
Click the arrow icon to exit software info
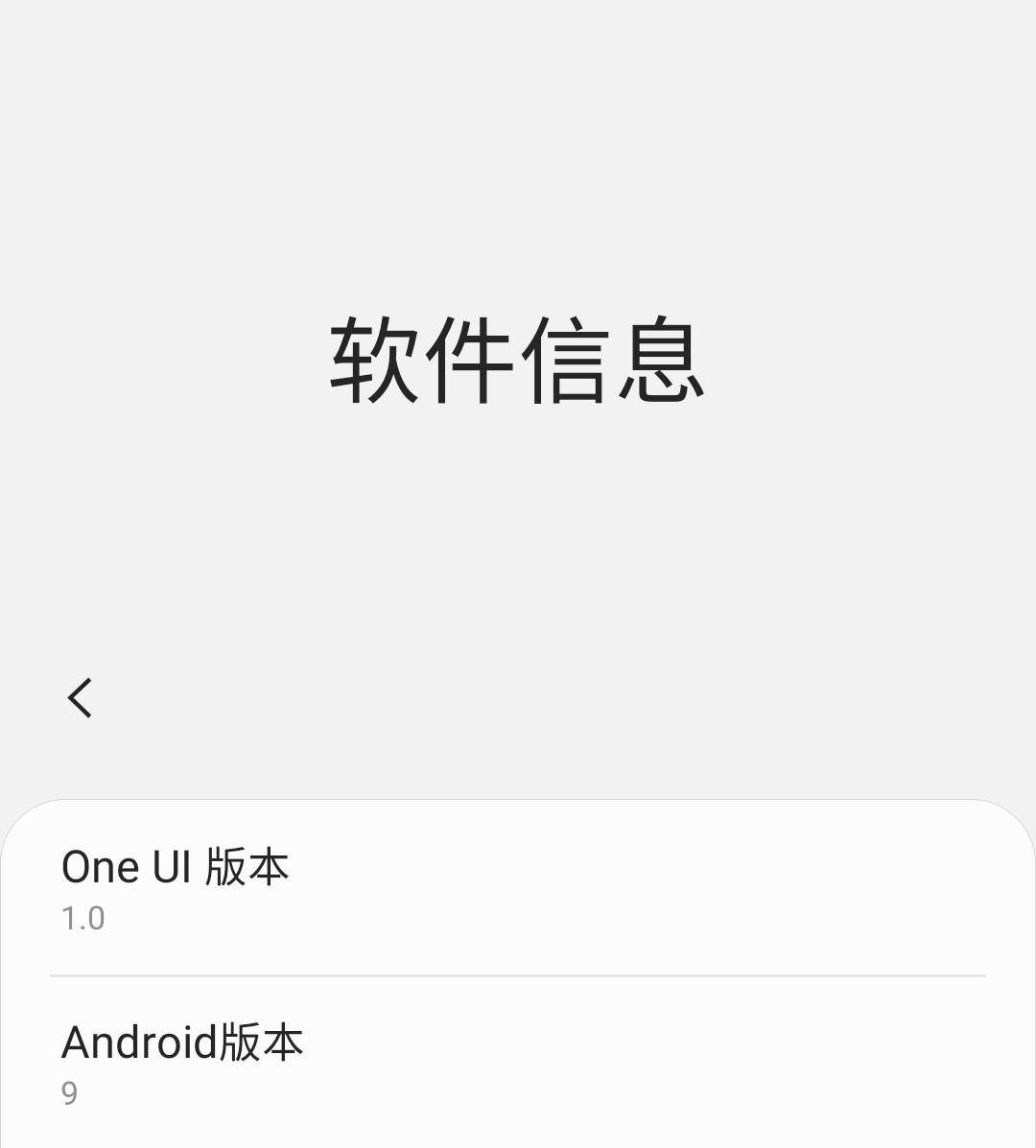tap(80, 698)
